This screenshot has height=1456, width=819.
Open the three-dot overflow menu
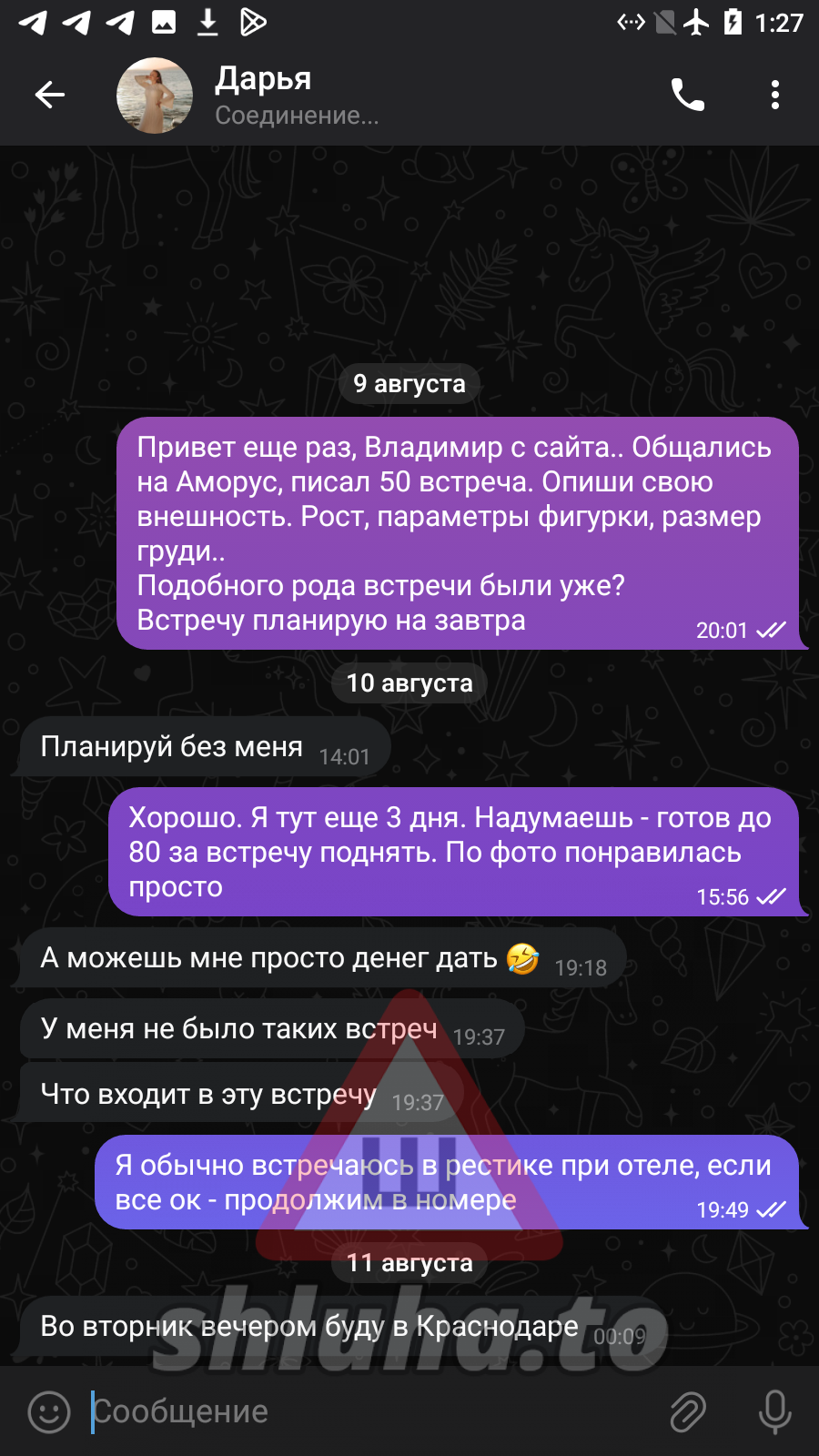point(774,95)
